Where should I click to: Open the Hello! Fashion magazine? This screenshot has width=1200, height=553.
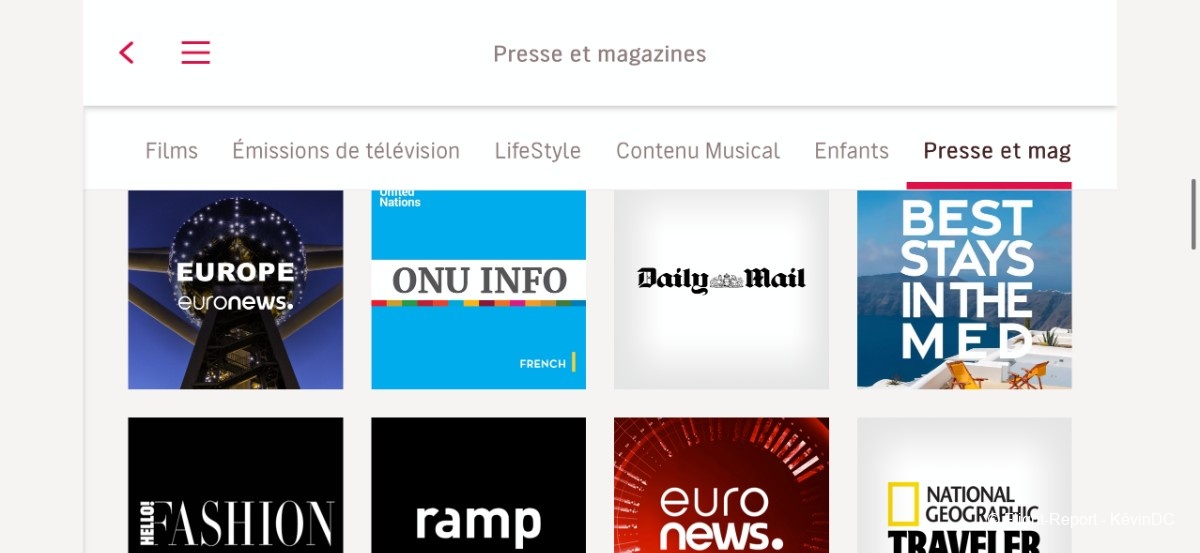tap(235, 486)
